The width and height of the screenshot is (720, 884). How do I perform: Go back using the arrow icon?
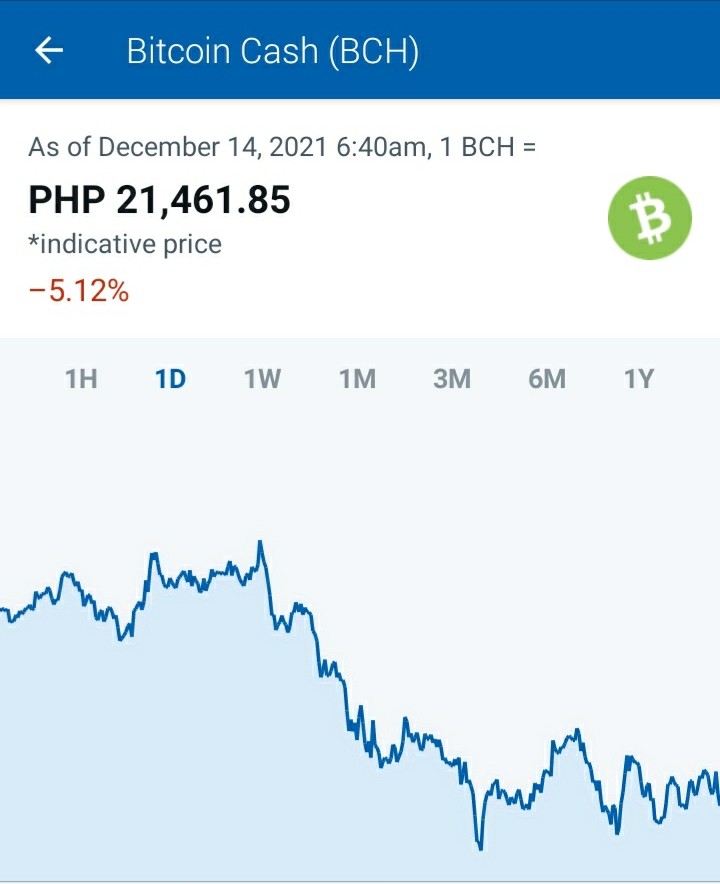[x=49, y=51]
